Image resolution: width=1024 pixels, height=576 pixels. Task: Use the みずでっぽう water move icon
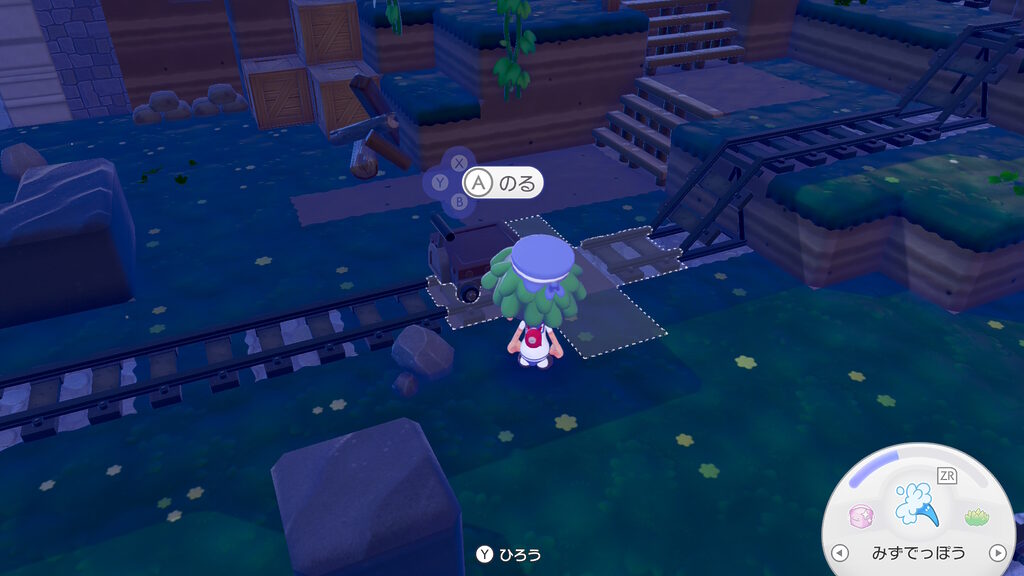[916, 504]
